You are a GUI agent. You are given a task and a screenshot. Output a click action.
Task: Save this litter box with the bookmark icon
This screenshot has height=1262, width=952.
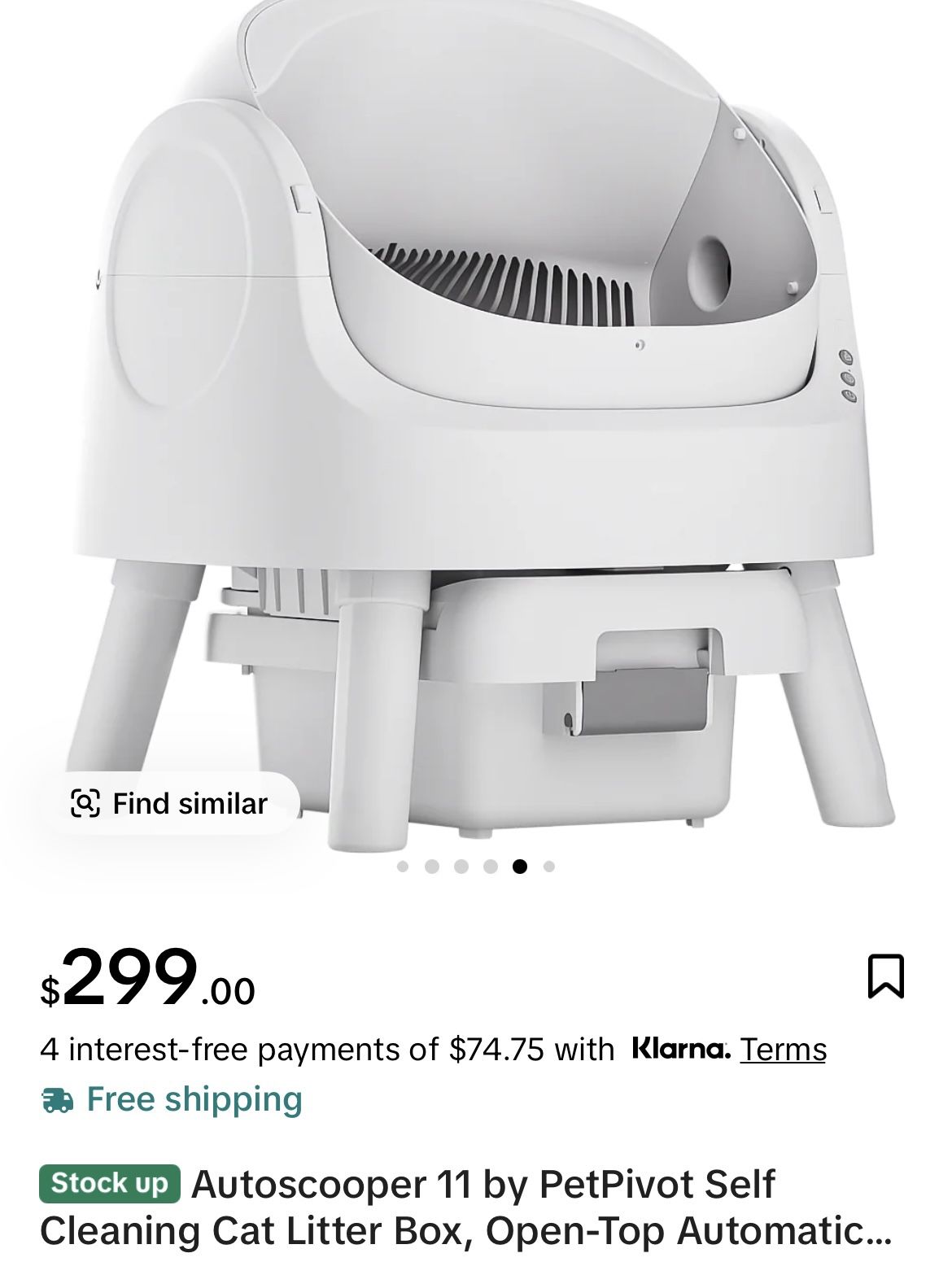pyautogui.click(x=885, y=976)
